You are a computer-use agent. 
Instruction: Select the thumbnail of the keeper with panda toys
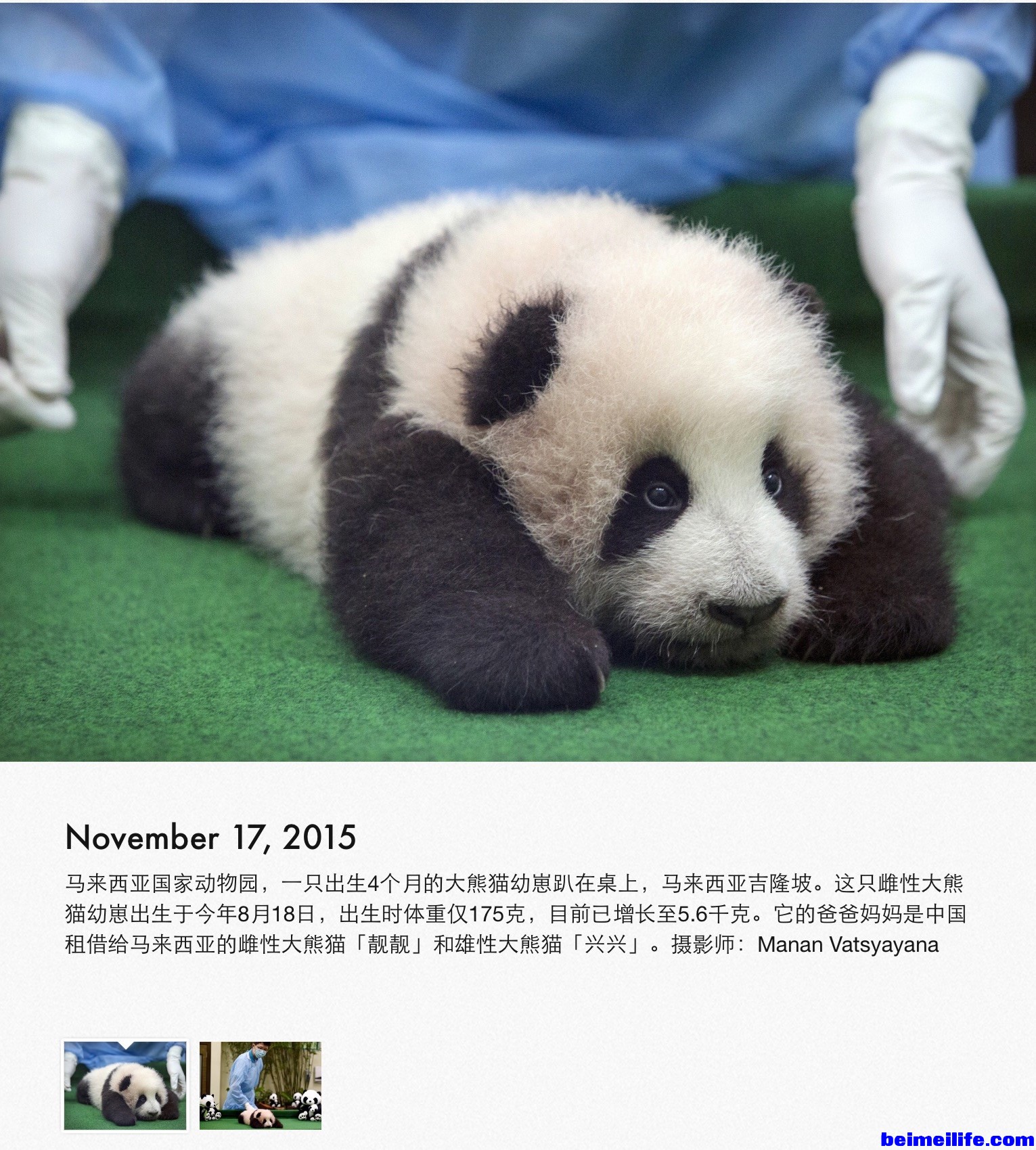click(260, 1085)
